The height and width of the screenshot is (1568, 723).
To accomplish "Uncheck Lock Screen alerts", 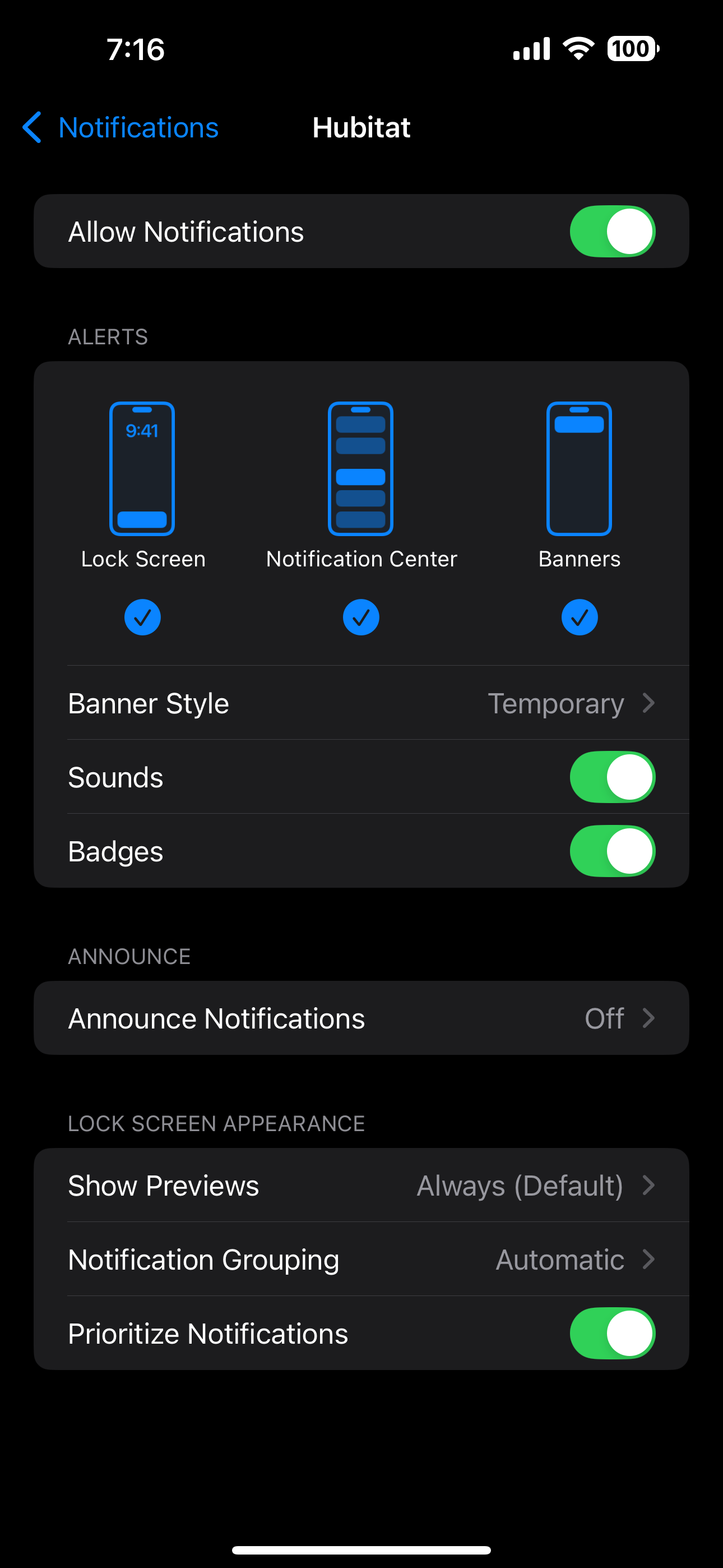I will [142, 617].
